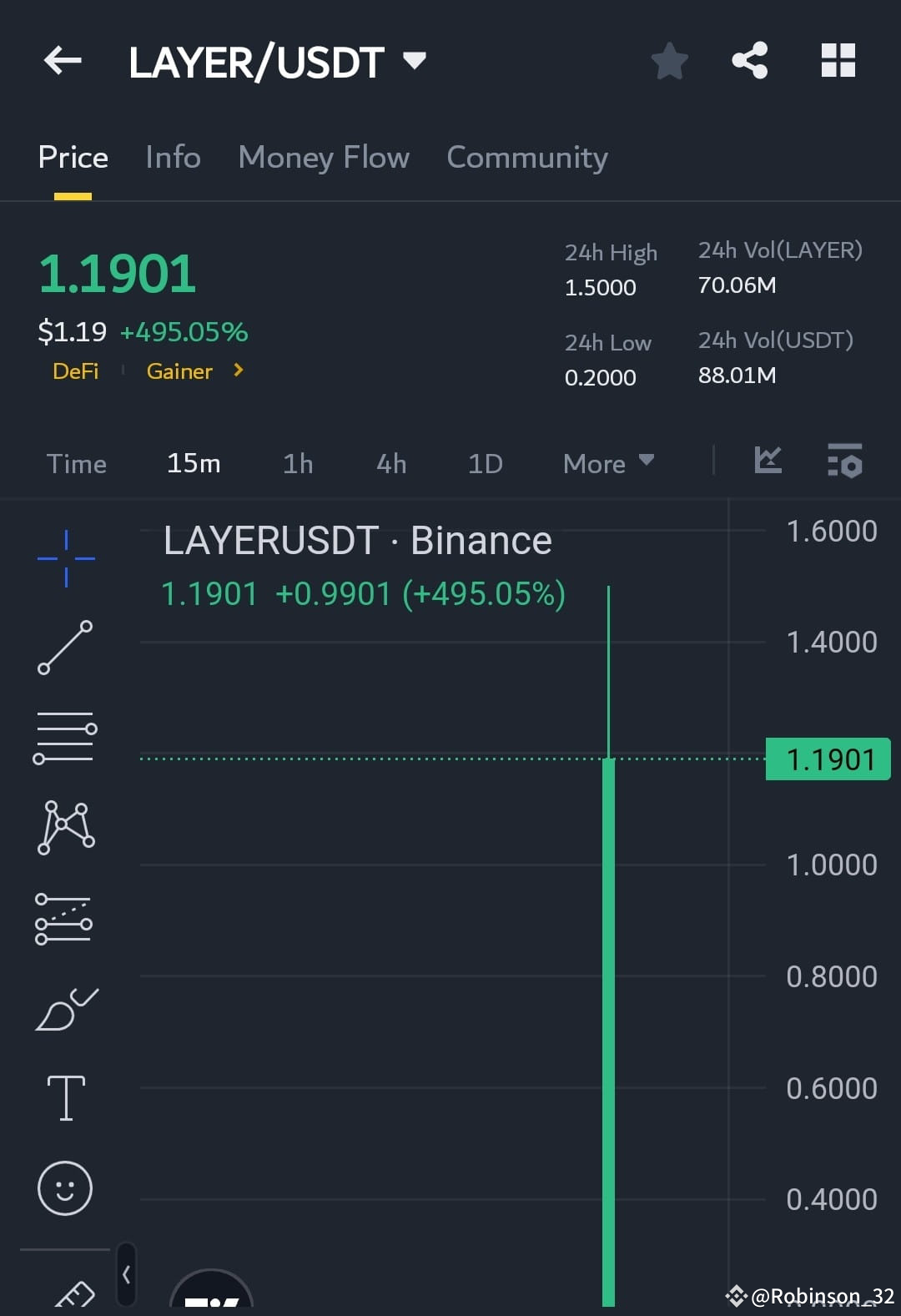
Task: Click the 1.1901 price label on axis
Action: tap(828, 759)
